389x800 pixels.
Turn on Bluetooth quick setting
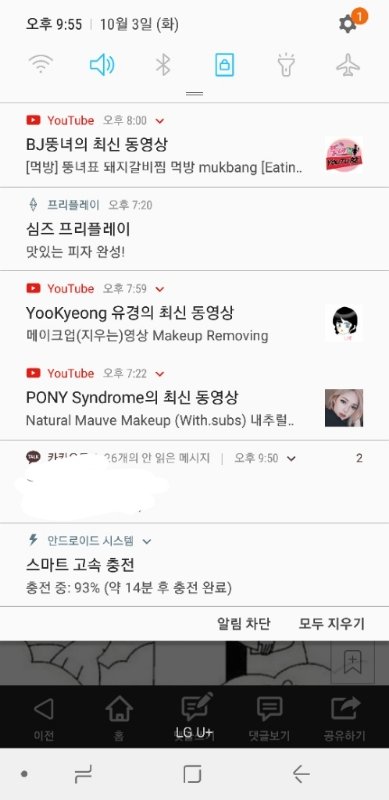pos(163,65)
